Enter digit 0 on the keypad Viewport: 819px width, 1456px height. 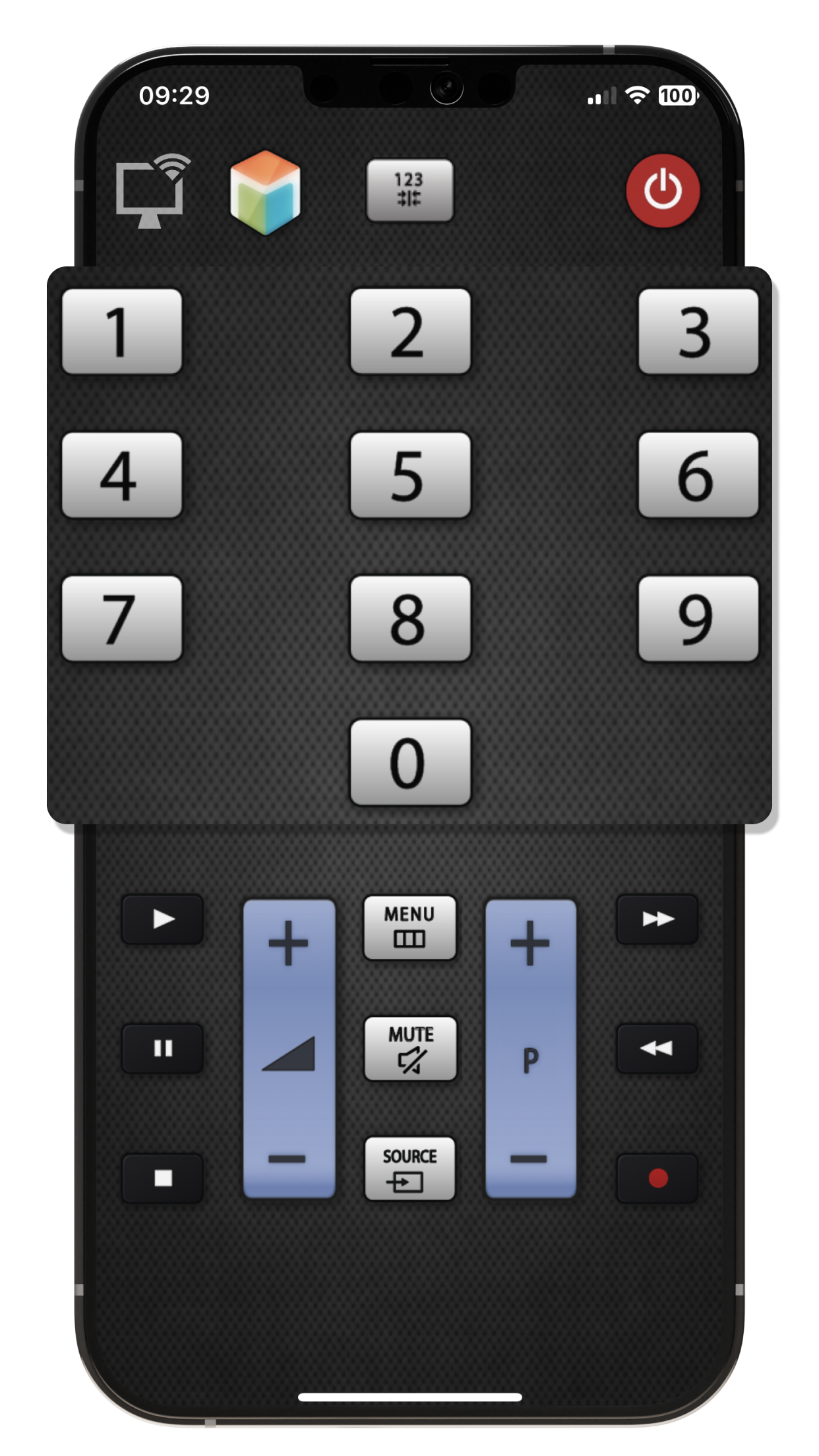pyautogui.click(x=410, y=762)
